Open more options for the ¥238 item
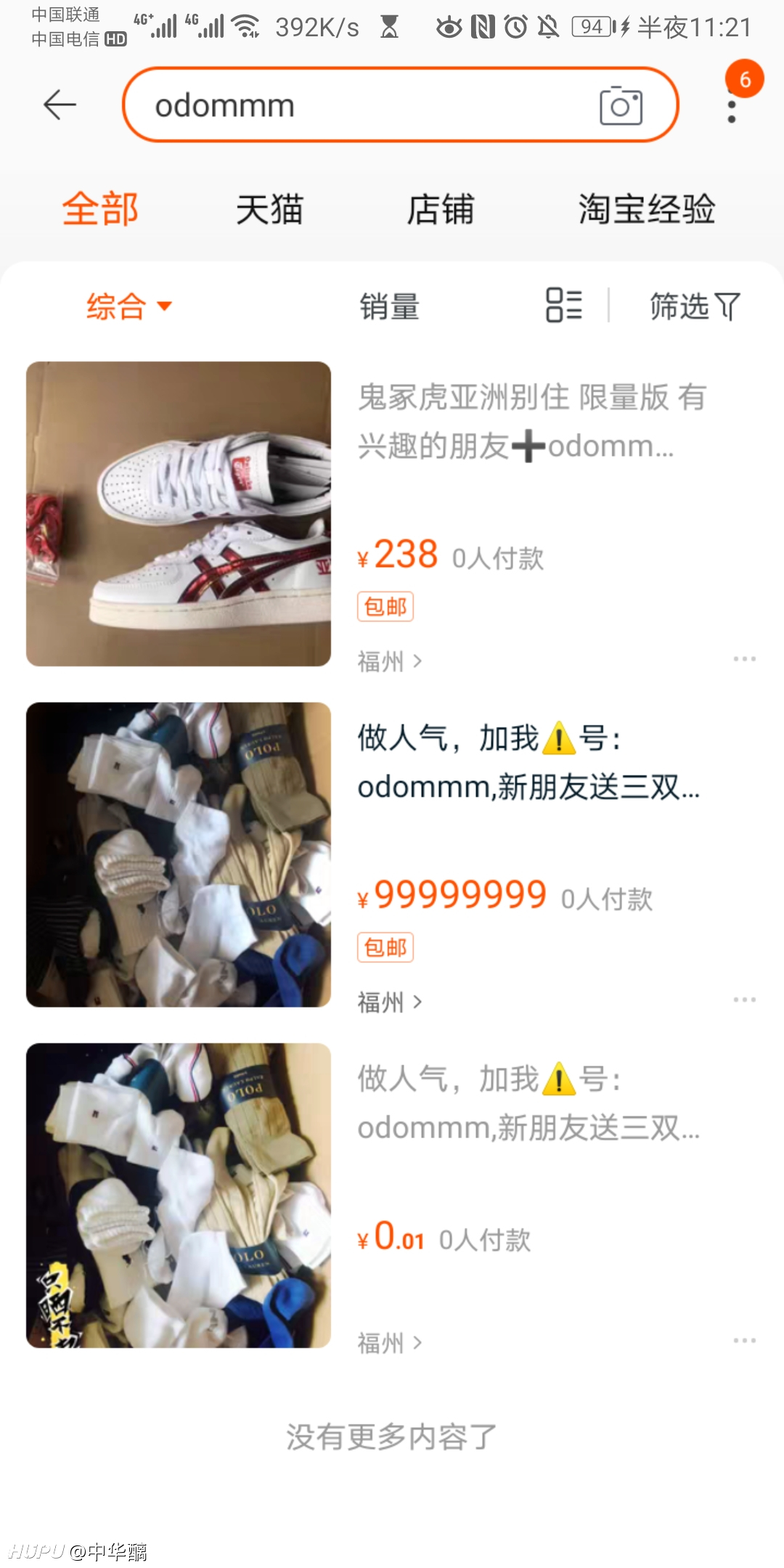This screenshot has height=1568, width=784. tap(745, 659)
